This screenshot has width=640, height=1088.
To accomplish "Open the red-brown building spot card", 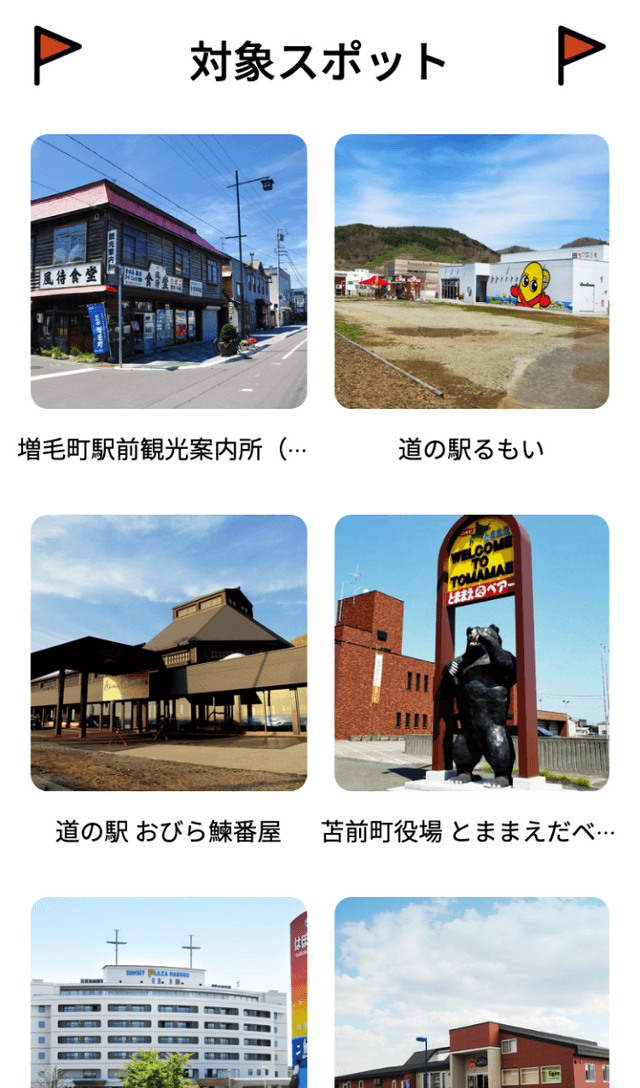I will [471, 992].
